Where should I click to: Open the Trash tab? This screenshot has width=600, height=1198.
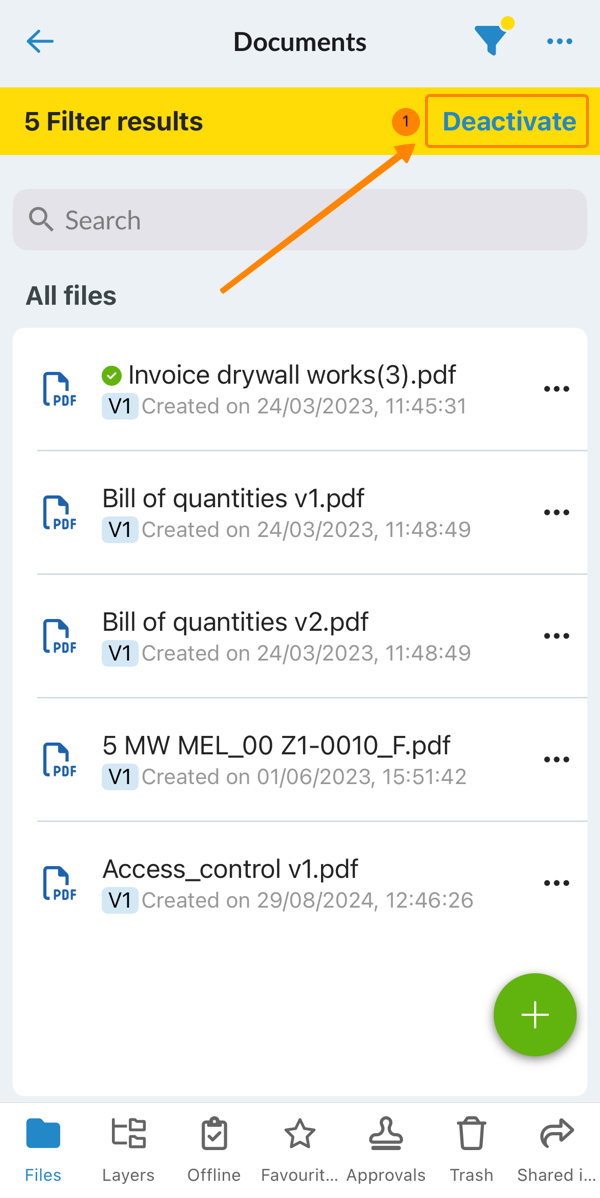[471, 1149]
